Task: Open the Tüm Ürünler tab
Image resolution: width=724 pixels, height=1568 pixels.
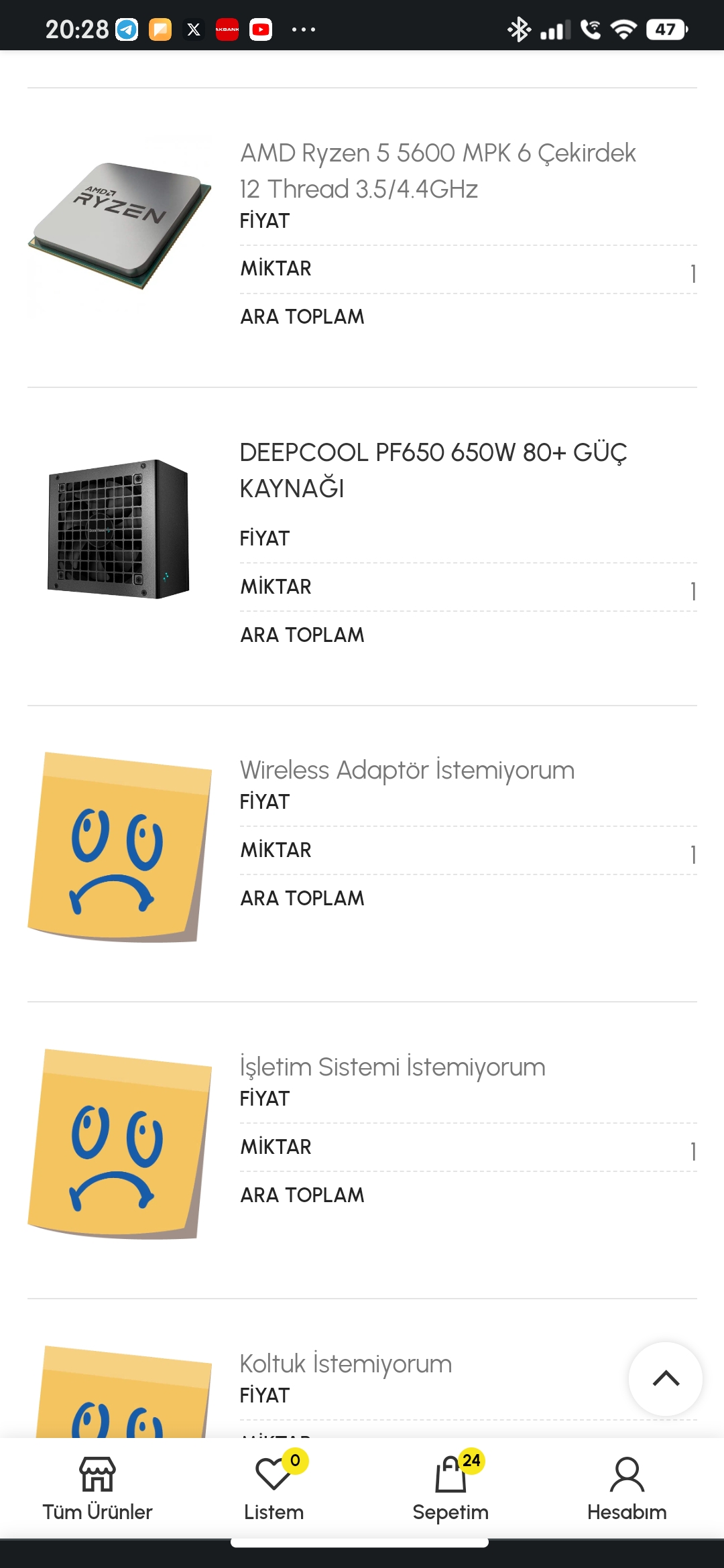Action: click(x=98, y=1489)
